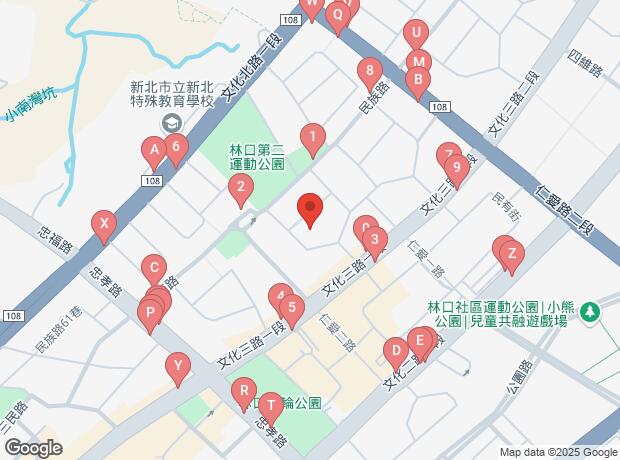Viewport: 620px width, 460px height.
Task: Select map marker A
Action: pyautogui.click(x=153, y=152)
